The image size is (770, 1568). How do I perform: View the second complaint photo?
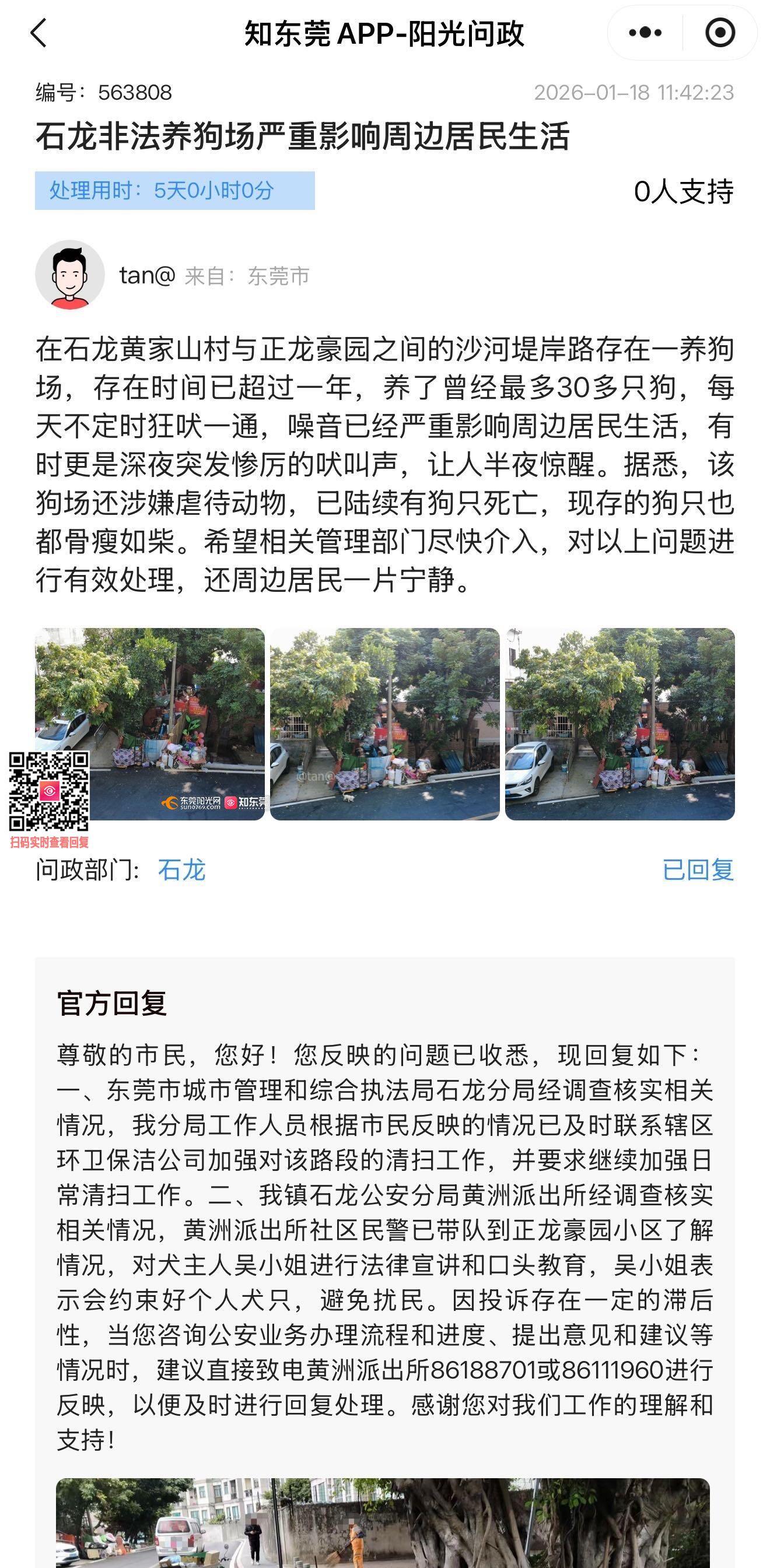[x=384, y=724]
